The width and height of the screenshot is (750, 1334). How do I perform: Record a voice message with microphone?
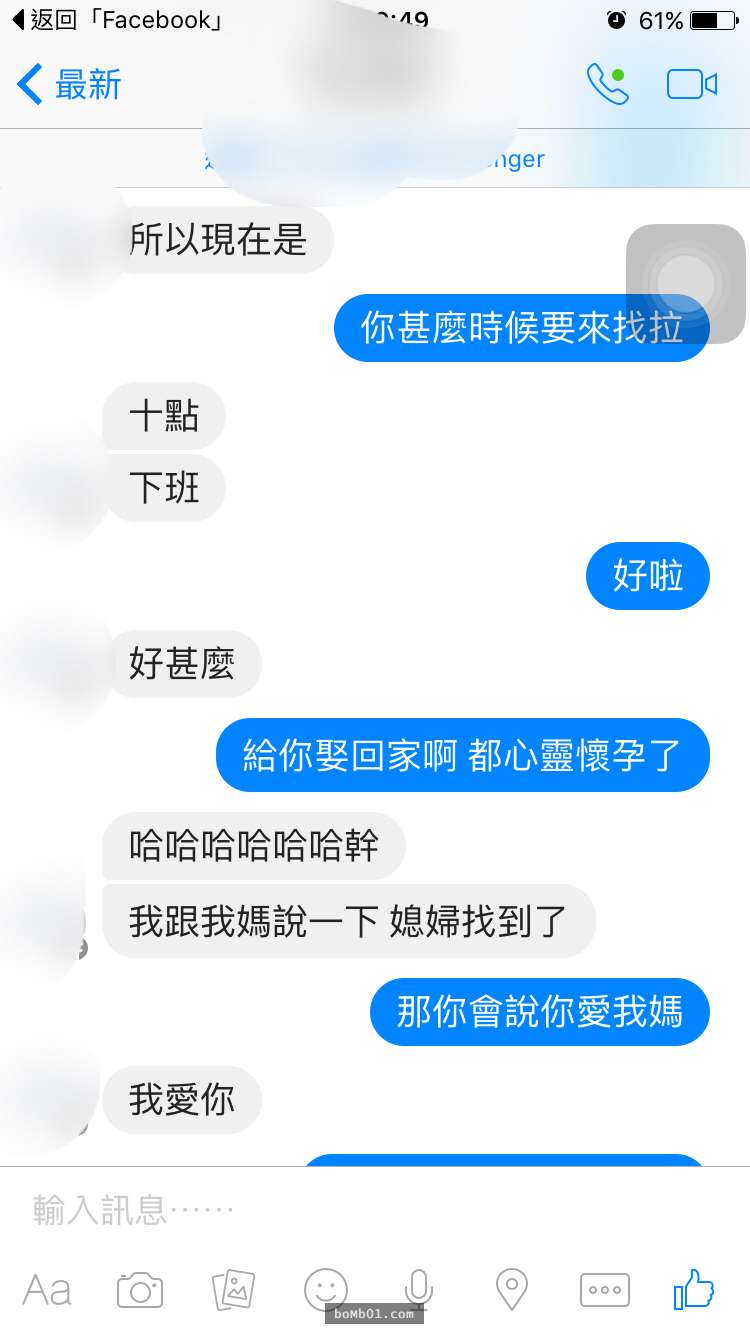419,1290
